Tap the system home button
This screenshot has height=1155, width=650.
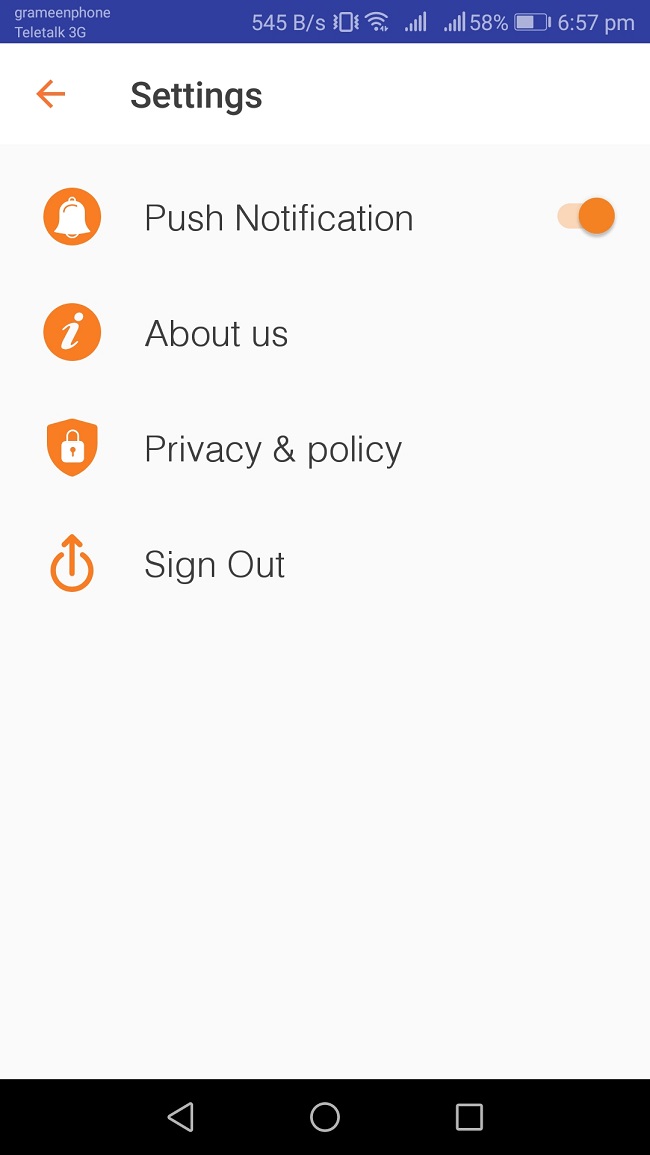pos(325,1117)
